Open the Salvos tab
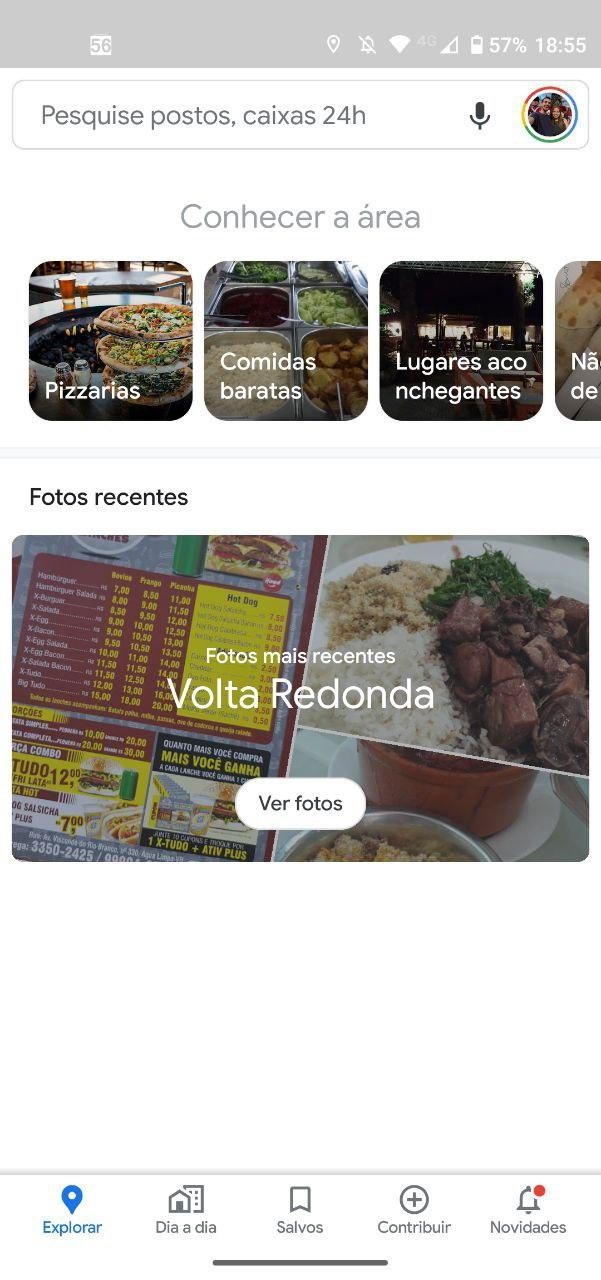Viewport: 601px width, 1280px height. point(300,1210)
